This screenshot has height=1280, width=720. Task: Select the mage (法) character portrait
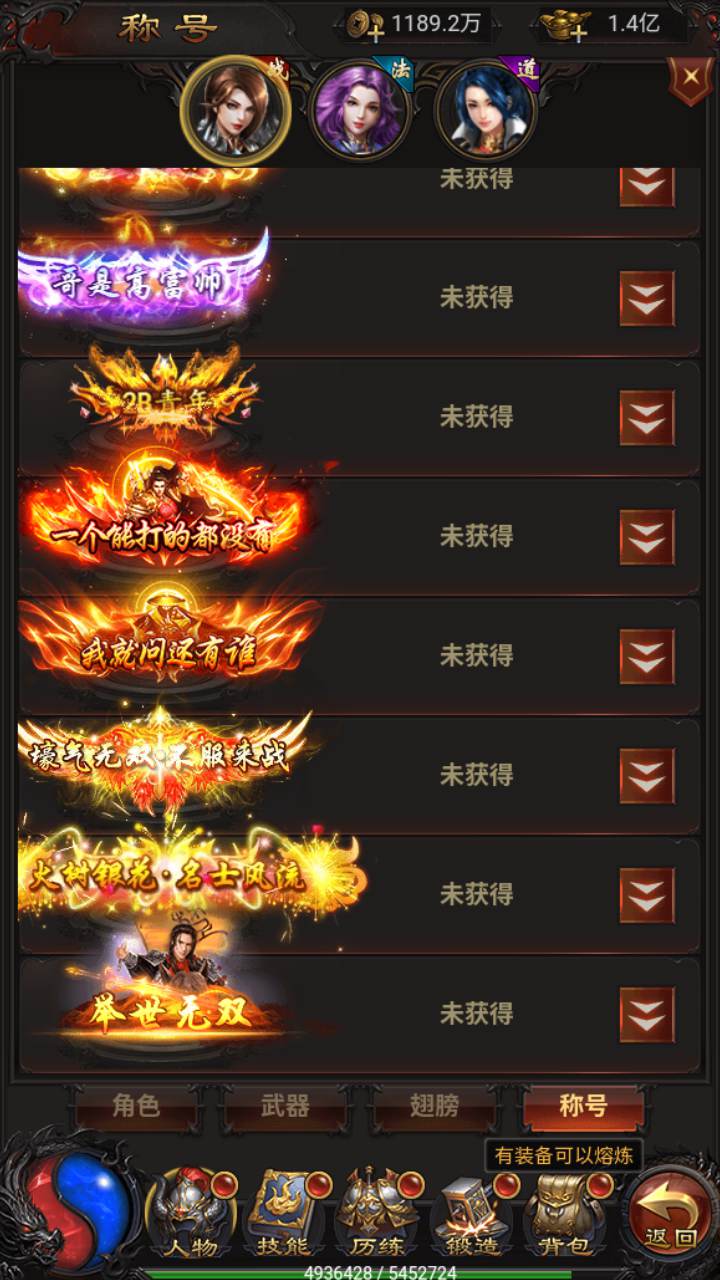[360, 110]
